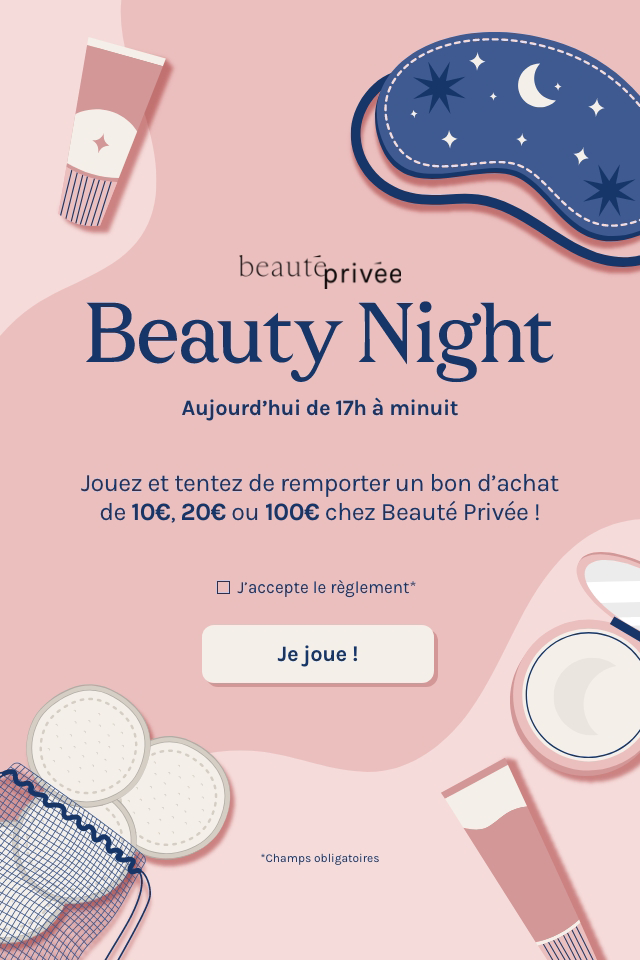Image resolution: width=640 pixels, height=960 pixels.
Task: Check the J'accepte le règlement box
Action: point(224,588)
